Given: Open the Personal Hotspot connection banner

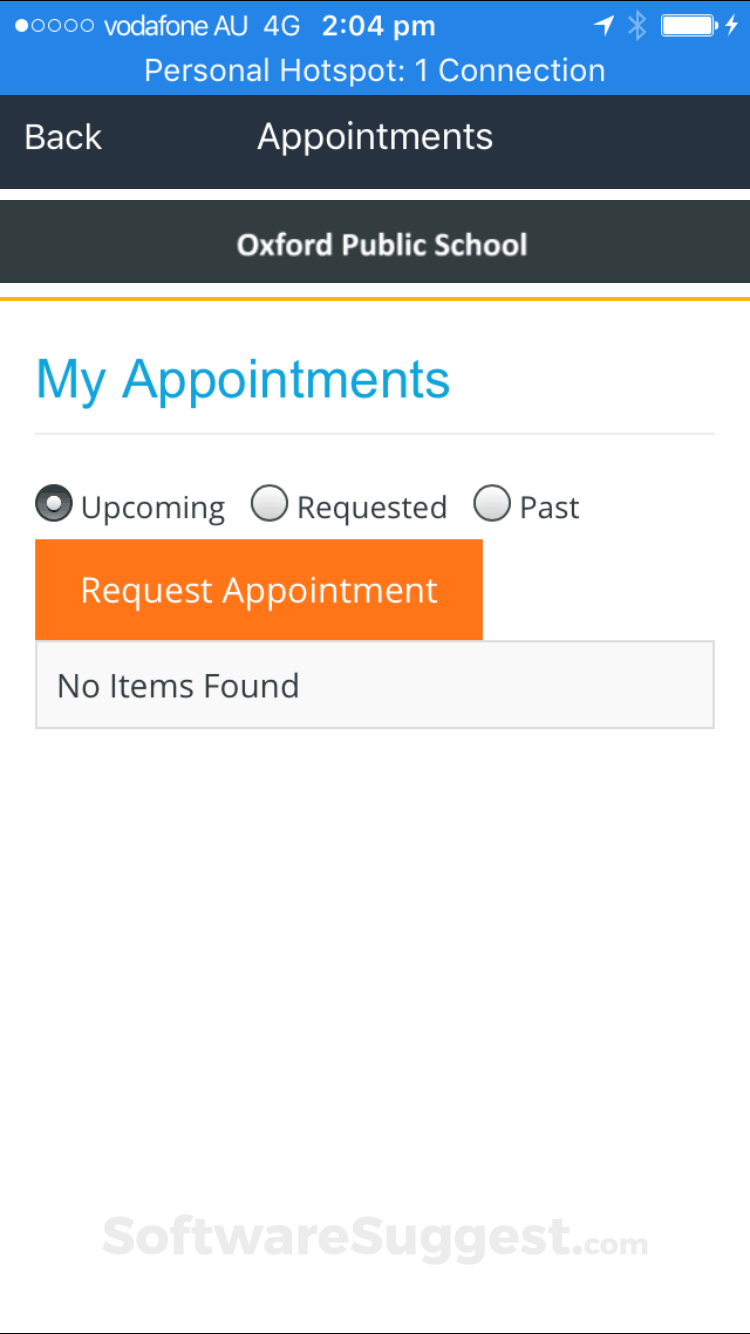Looking at the screenshot, I should tap(375, 70).
